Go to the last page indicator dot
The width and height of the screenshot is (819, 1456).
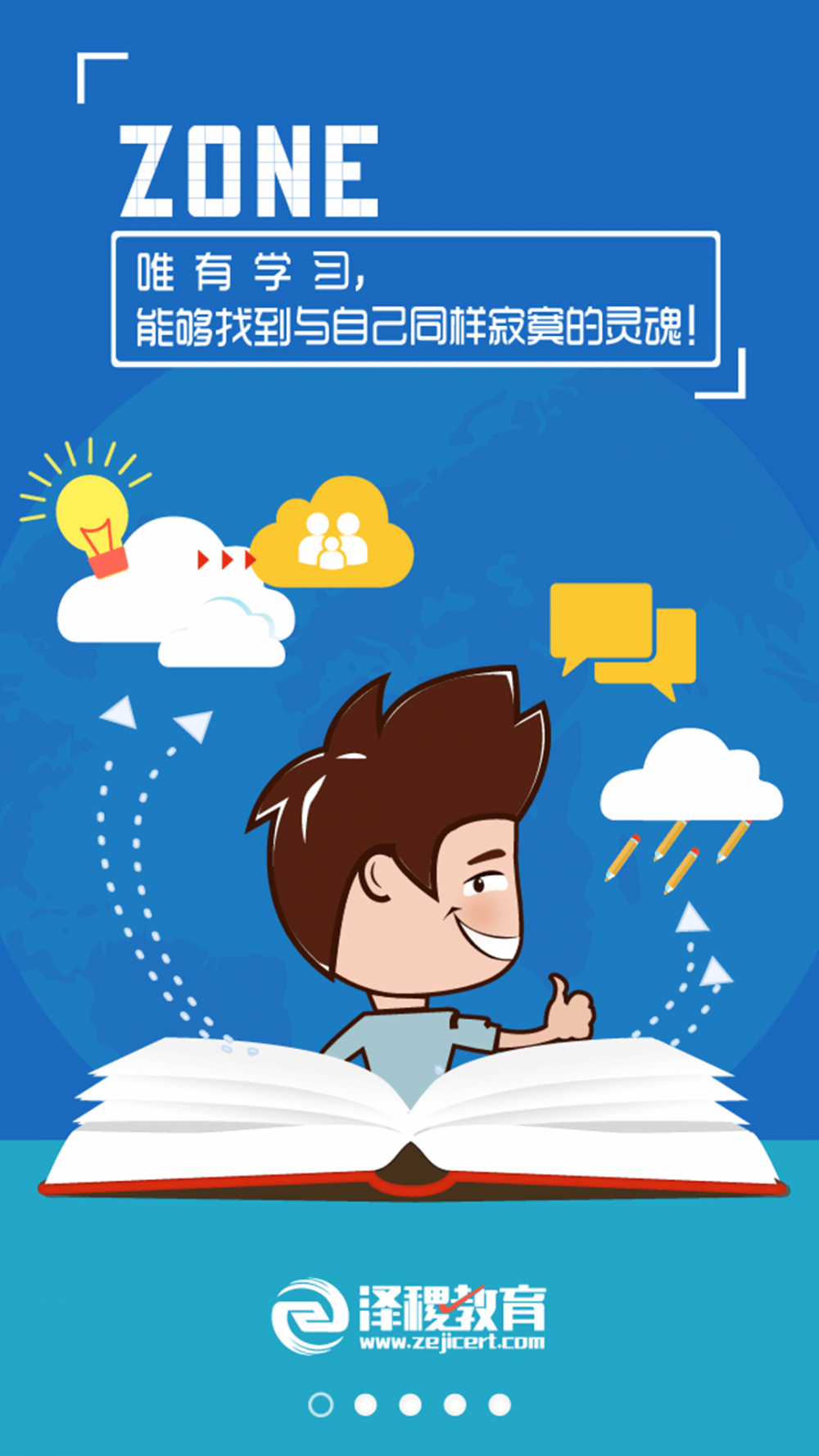pos(500,1404)
